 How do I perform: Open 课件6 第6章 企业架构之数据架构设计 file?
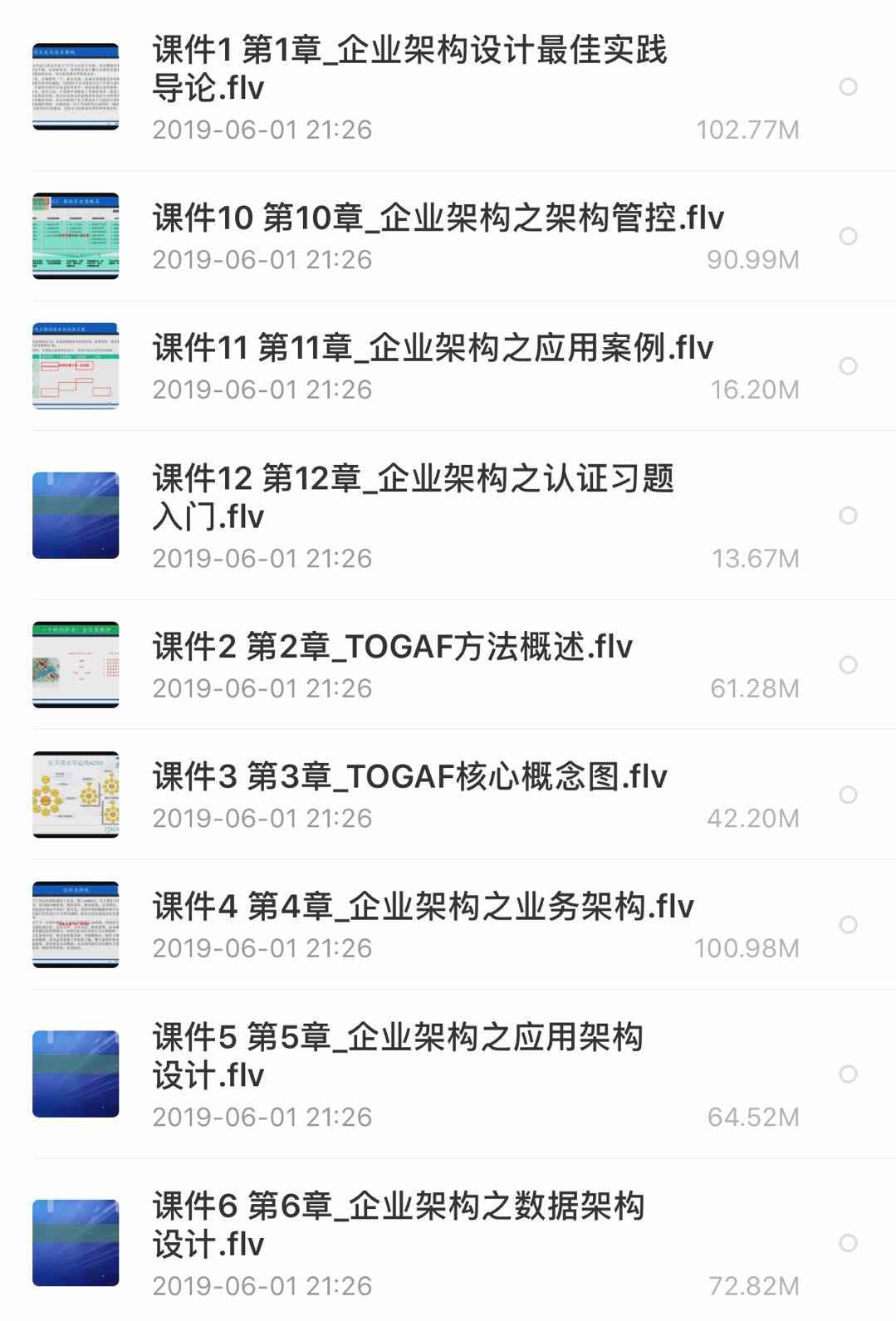398,1225
